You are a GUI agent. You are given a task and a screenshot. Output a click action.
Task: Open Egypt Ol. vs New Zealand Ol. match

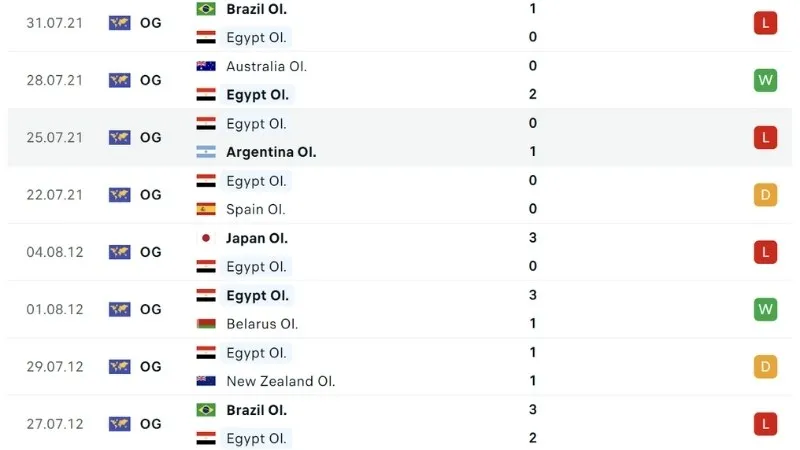400,367
